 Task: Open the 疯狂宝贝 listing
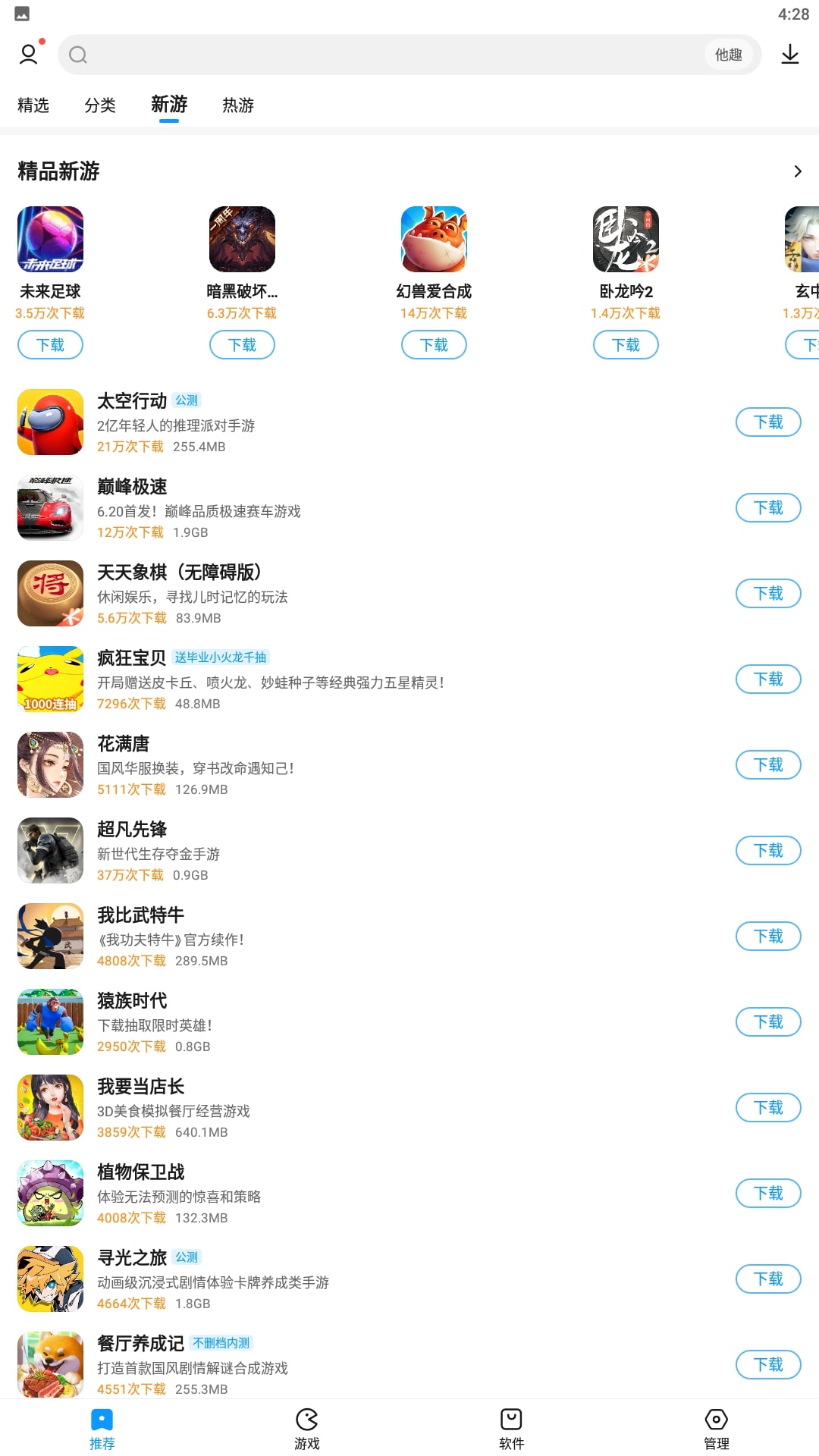pyautogui.click(x=303, y=679)
